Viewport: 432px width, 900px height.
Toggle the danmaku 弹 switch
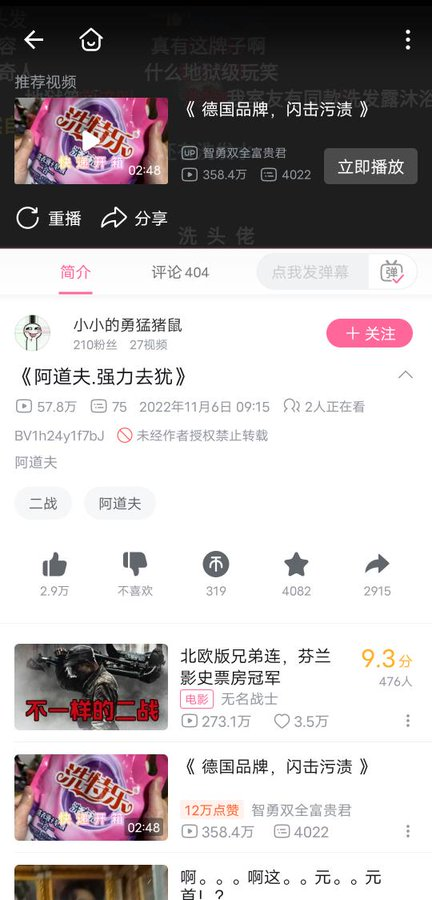tap(392, 272)
